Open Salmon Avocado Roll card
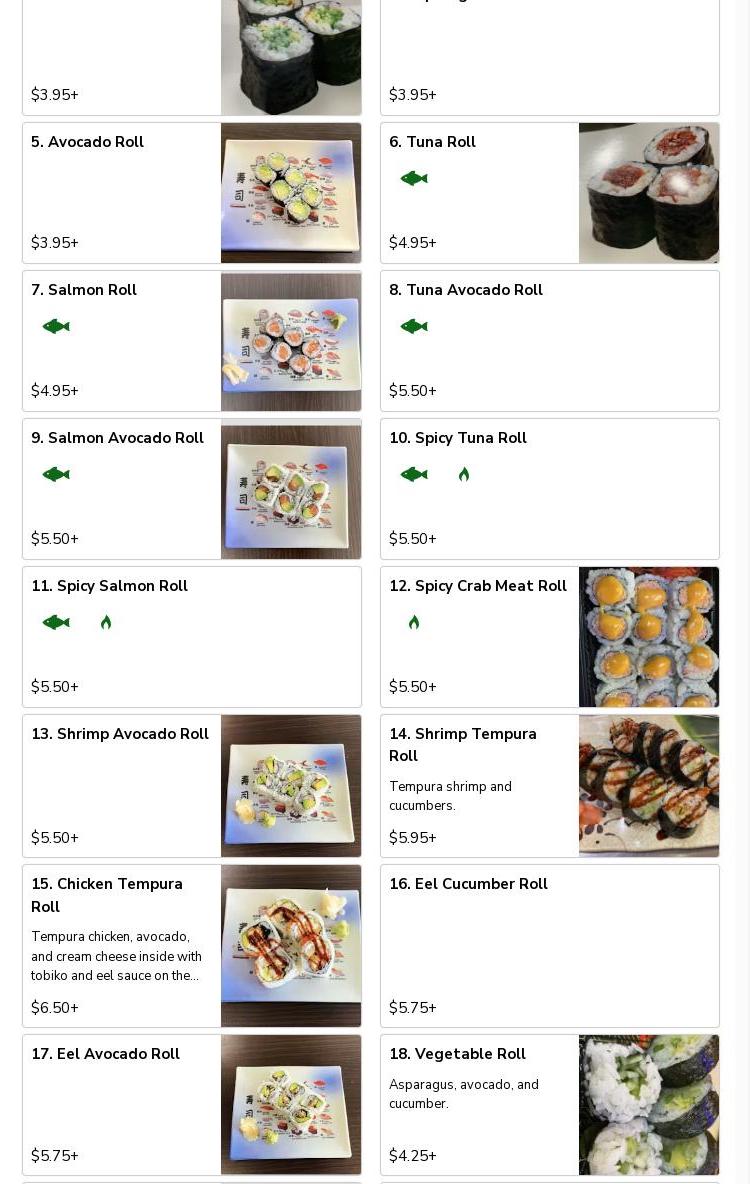Image resolution: width=750 pixels, height=1184 pixels. [x=191, y=489]
